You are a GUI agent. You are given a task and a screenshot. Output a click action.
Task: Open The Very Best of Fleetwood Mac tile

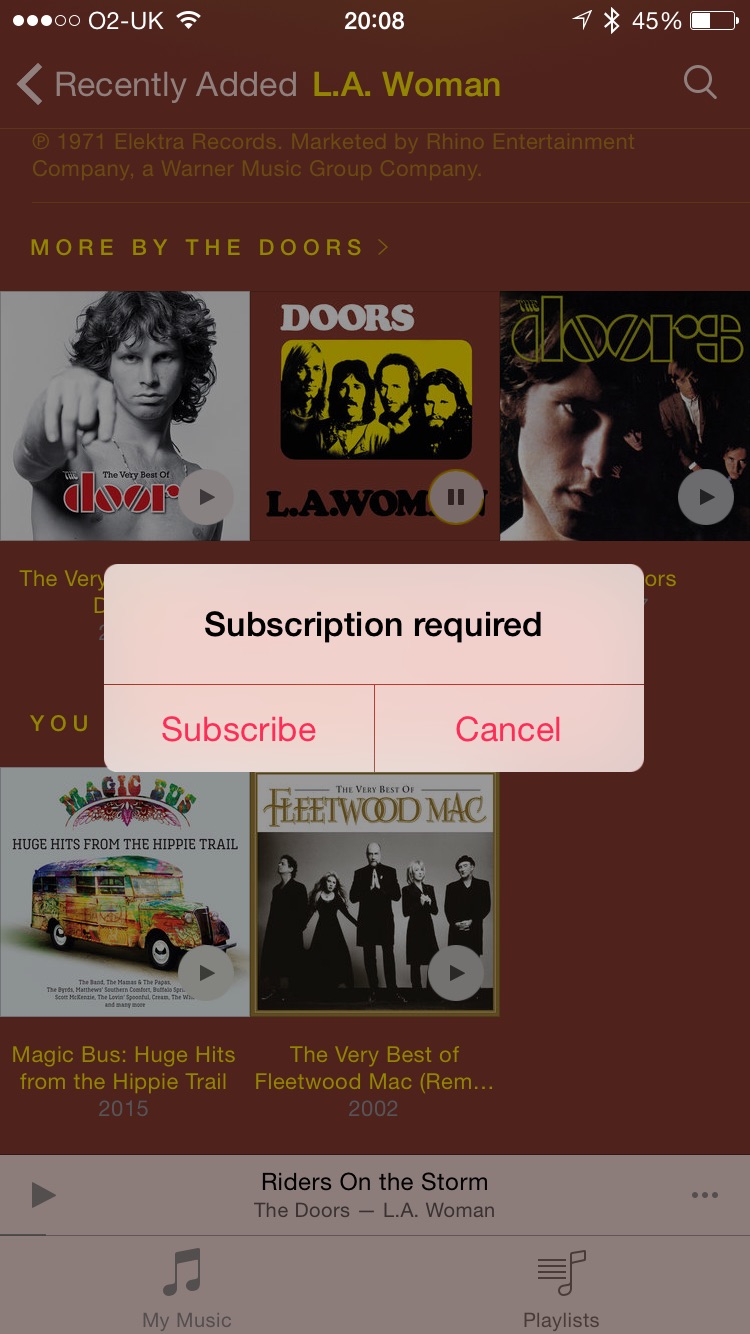tap(375, 892)
